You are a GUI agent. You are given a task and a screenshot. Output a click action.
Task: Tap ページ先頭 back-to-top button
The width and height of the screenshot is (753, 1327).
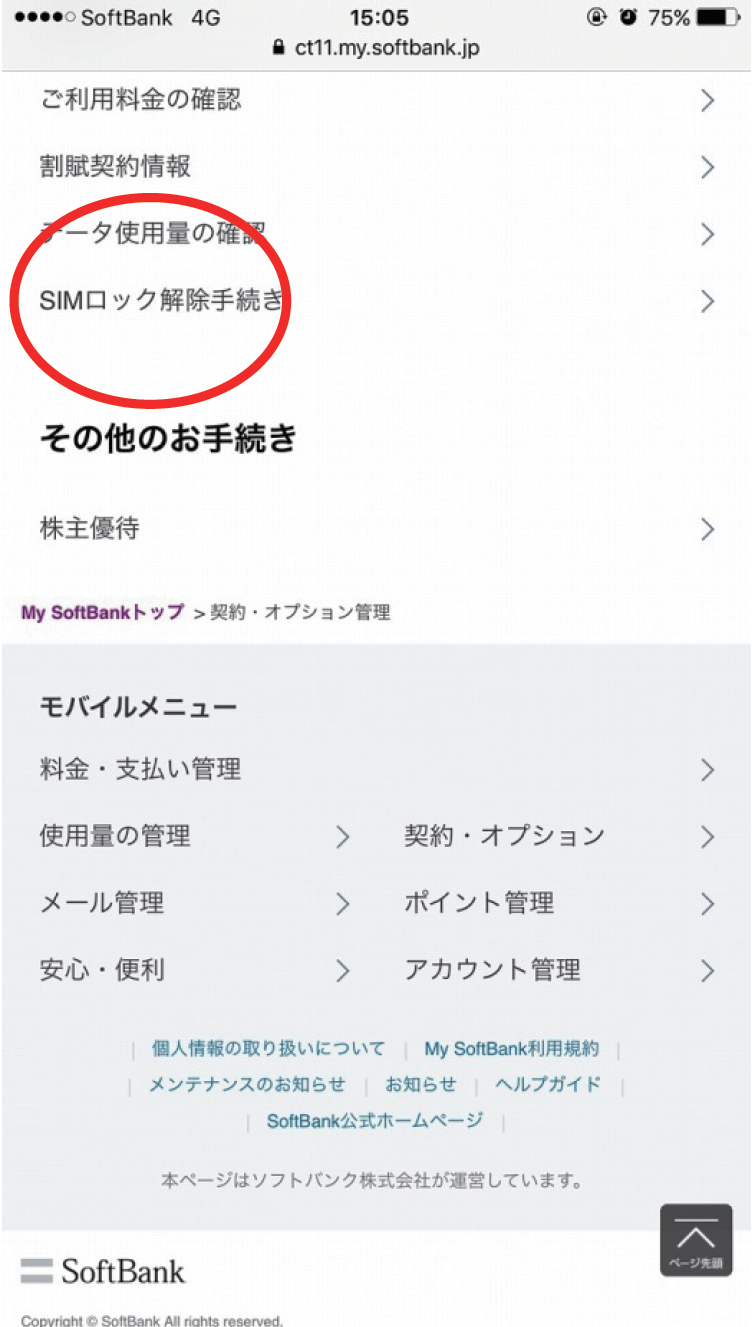pyautogui.click(x=696, y=1240)
